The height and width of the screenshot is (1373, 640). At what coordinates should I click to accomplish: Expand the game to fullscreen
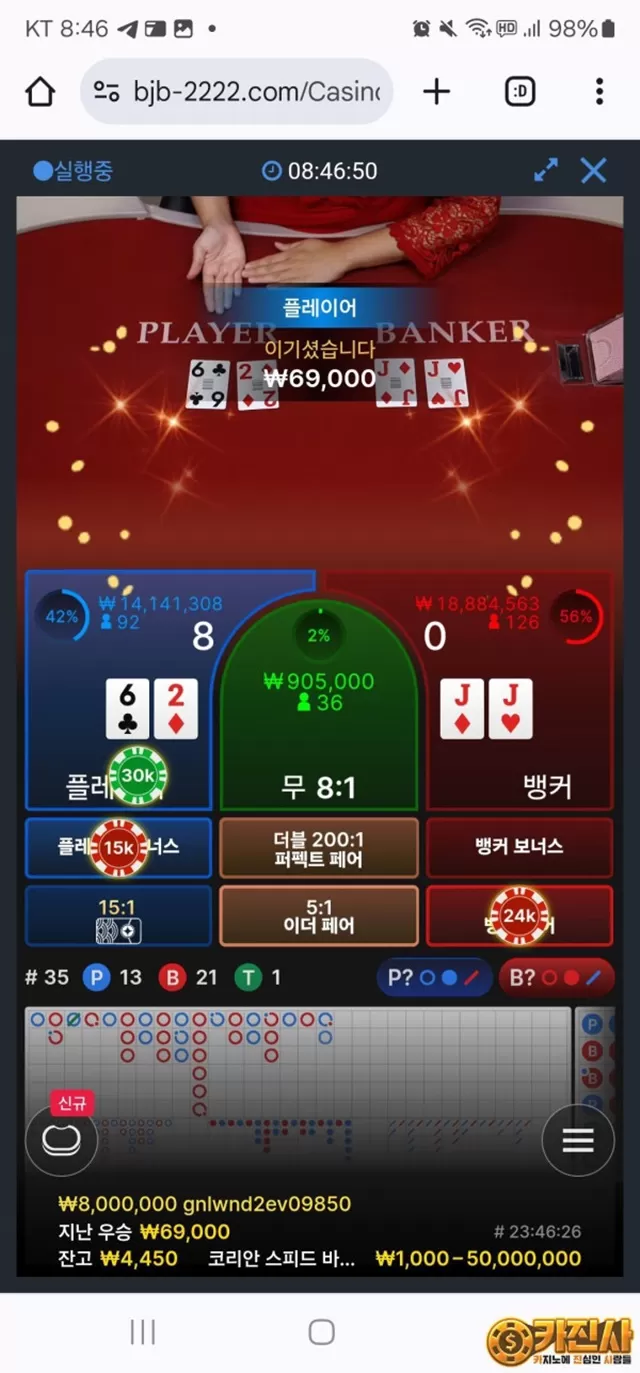tap(546, 170)
